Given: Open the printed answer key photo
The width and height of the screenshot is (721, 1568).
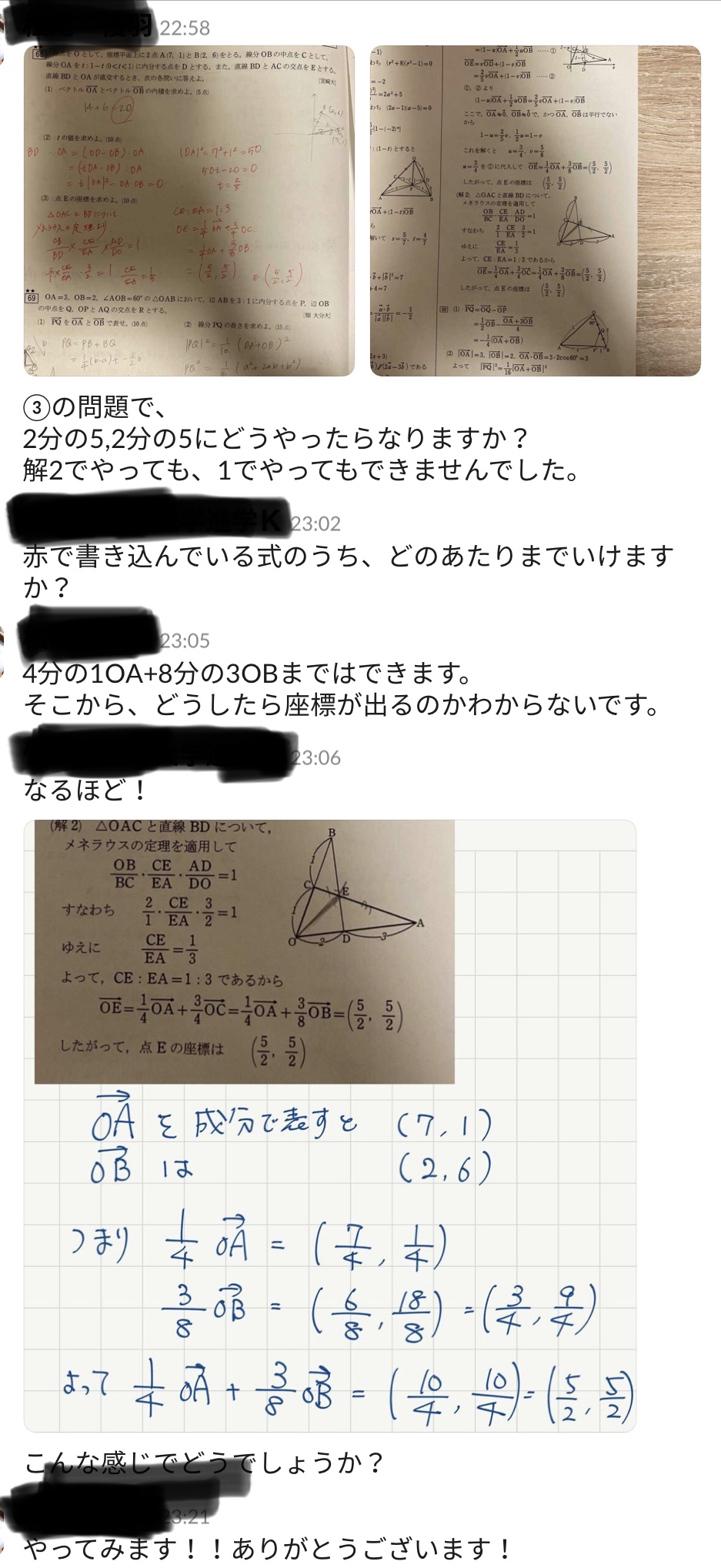Looking at the screenshot, I should click(x=535, y=211).
